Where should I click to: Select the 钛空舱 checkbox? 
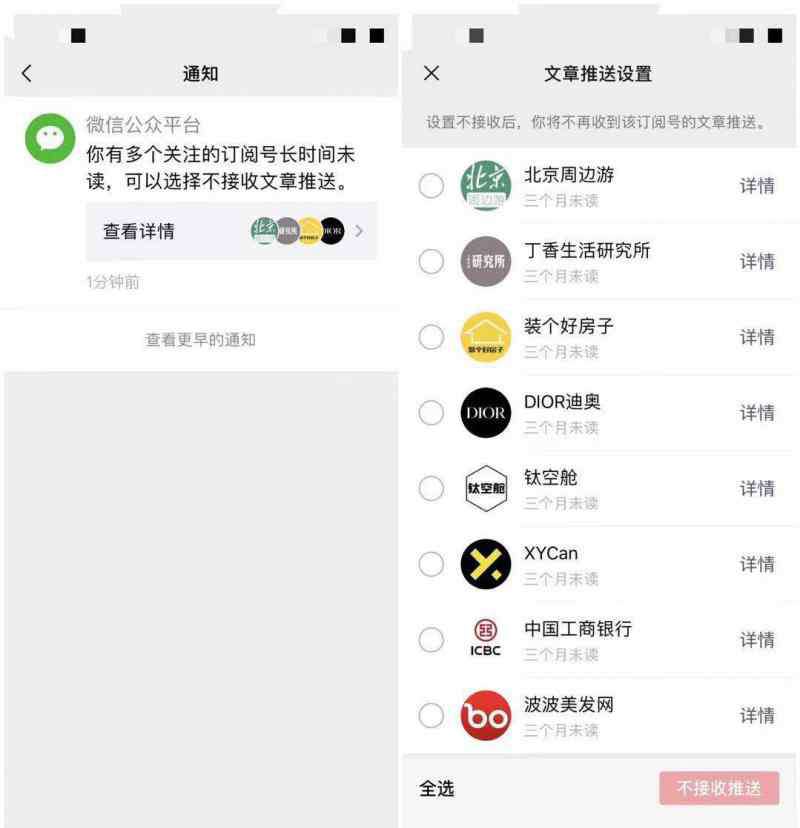coord(431,489)
